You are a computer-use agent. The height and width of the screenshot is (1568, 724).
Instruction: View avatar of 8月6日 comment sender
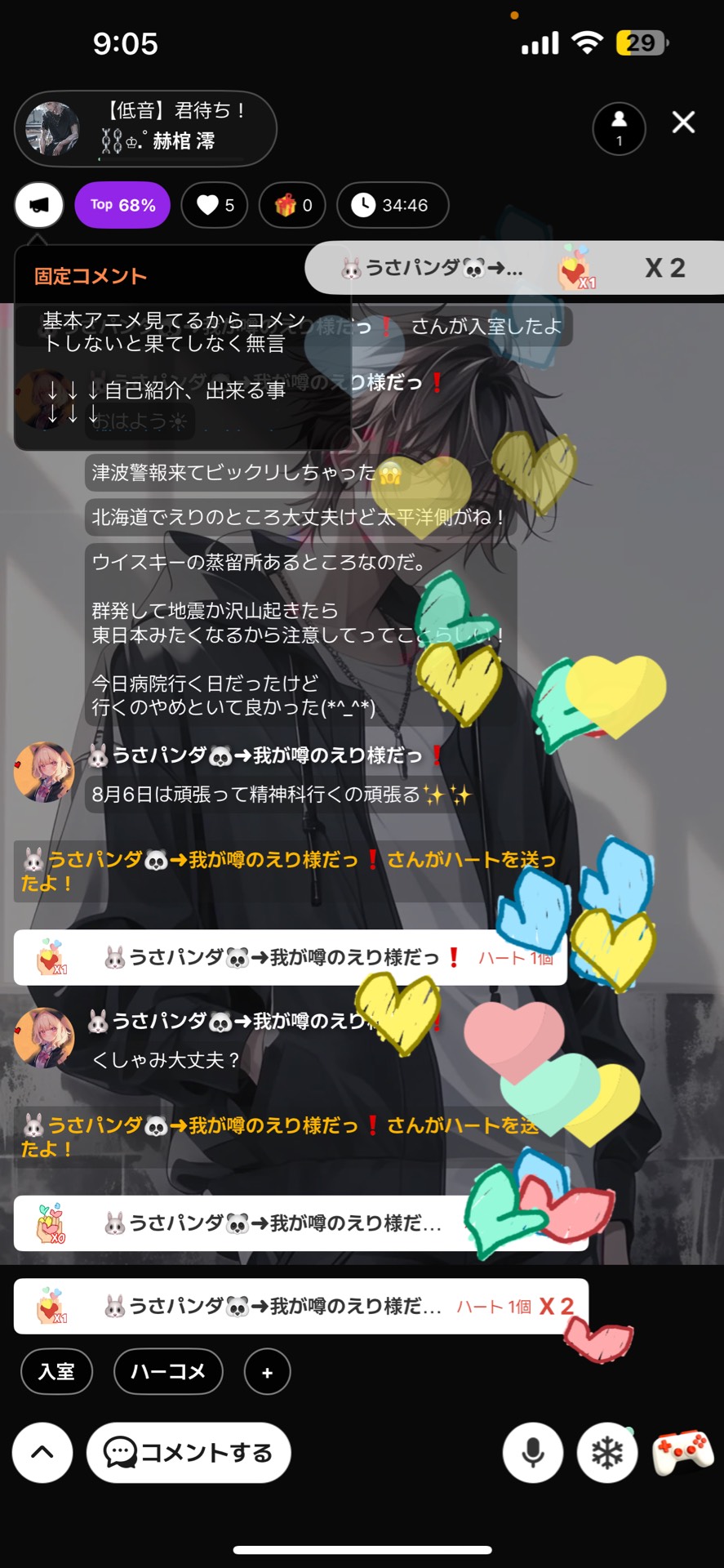[44, 773]
